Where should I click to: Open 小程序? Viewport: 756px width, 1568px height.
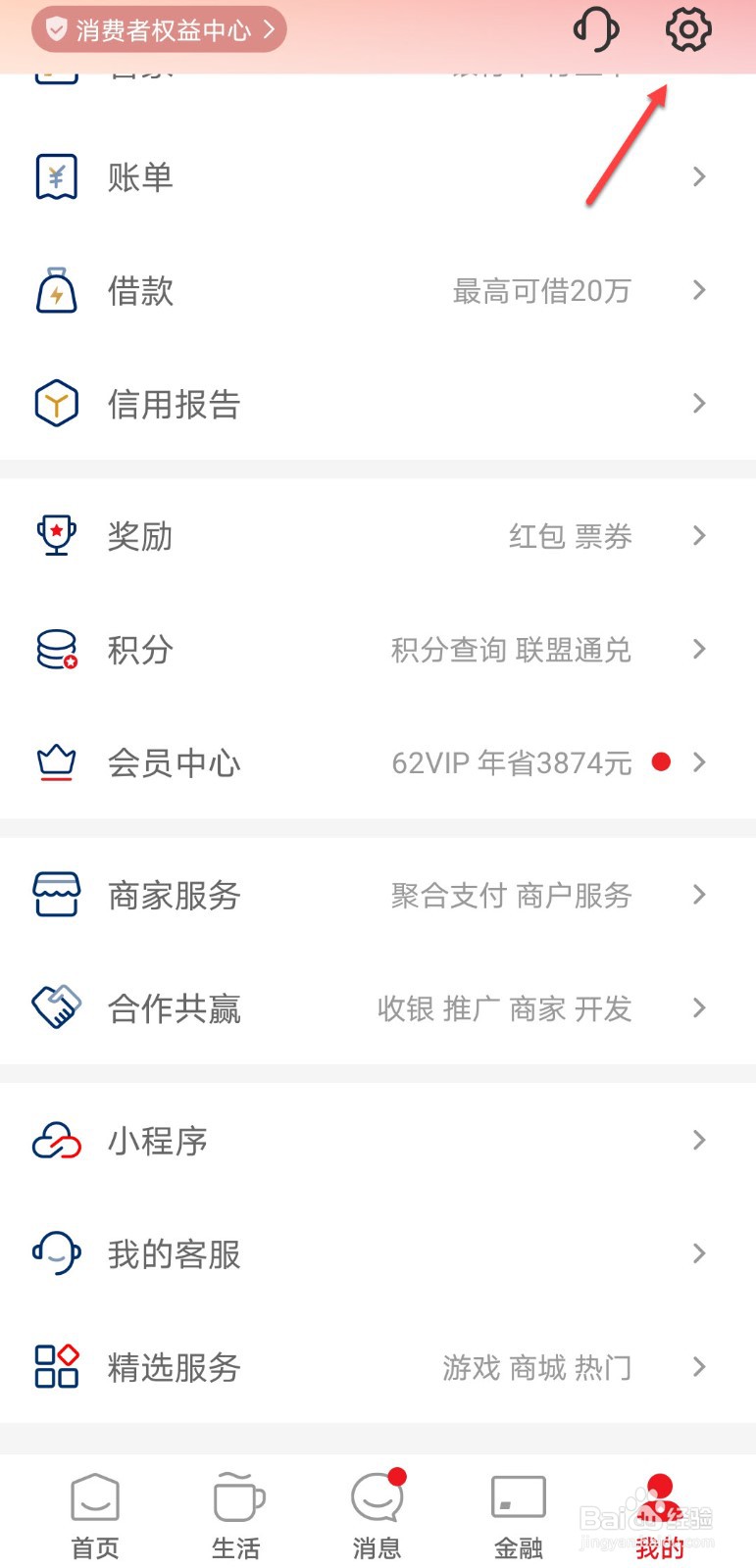(x=378, y=1141)
